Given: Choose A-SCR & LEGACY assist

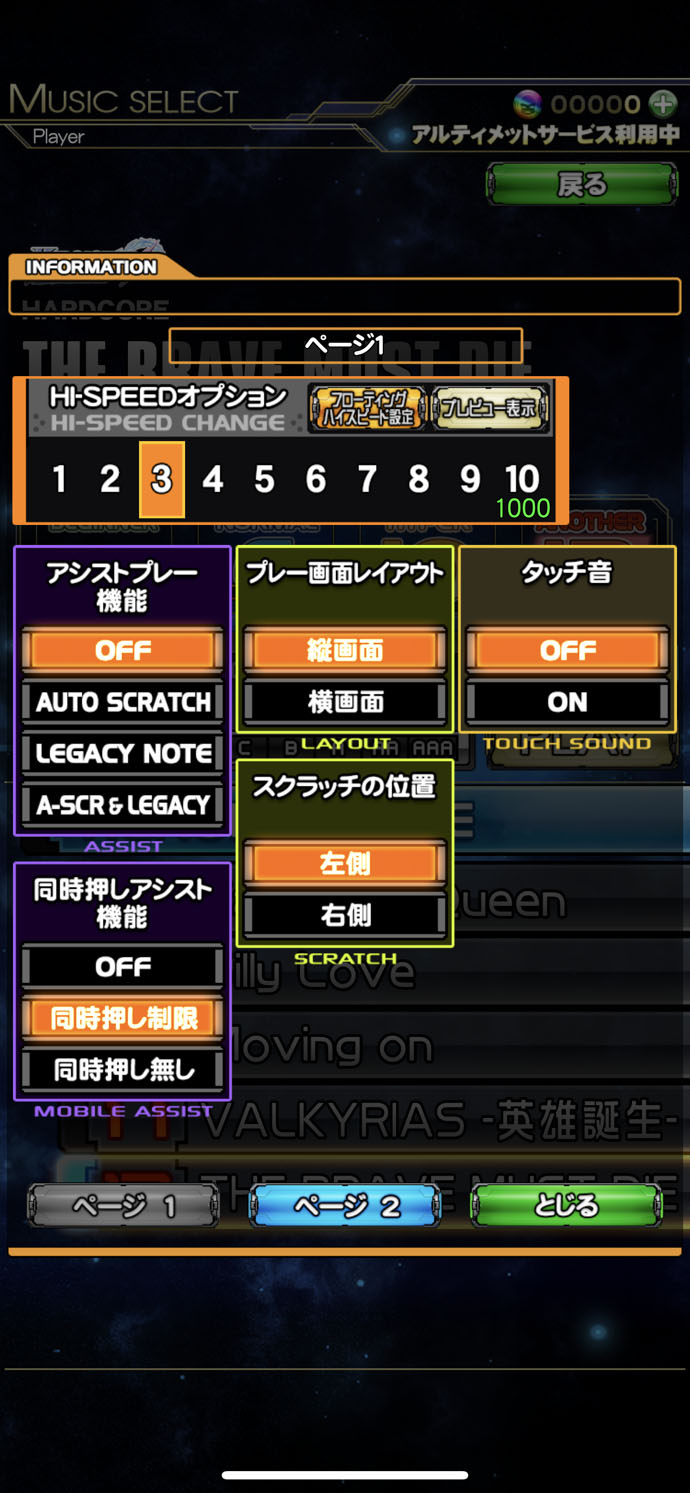Looking at the screenshot, I should [x=123, y=805].
